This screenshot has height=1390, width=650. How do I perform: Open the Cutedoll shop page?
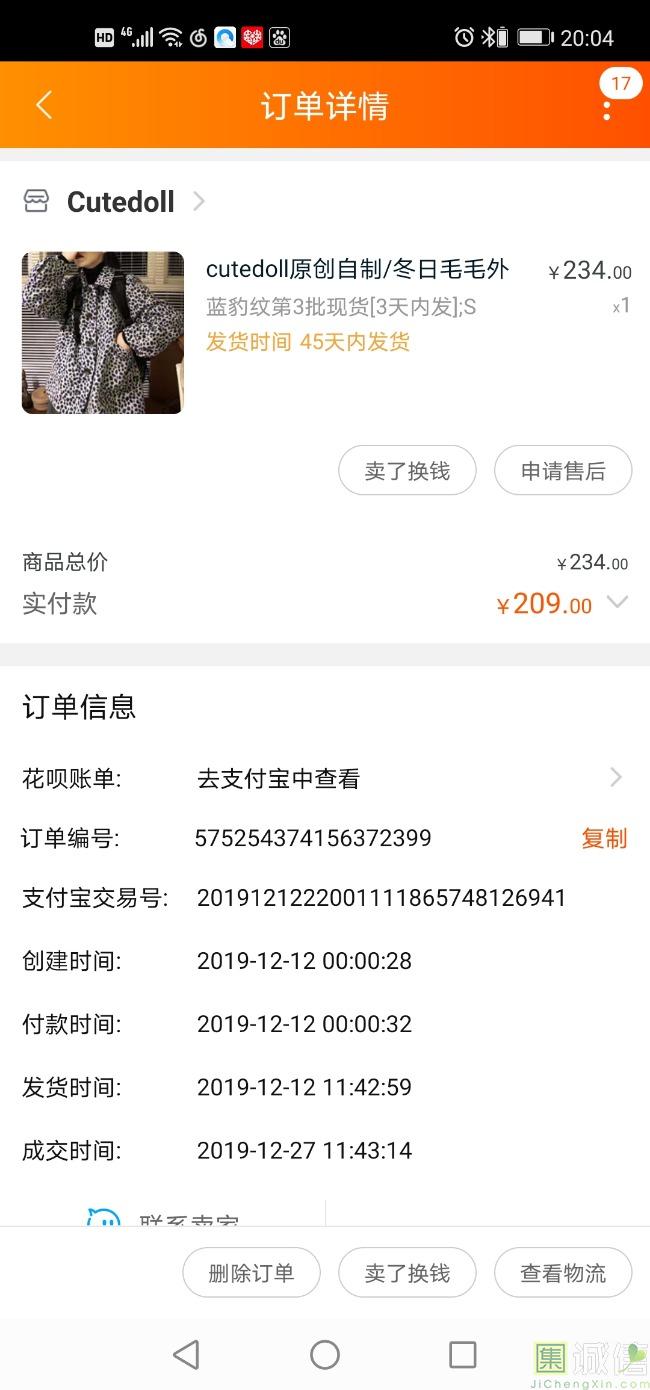point(120,202)
